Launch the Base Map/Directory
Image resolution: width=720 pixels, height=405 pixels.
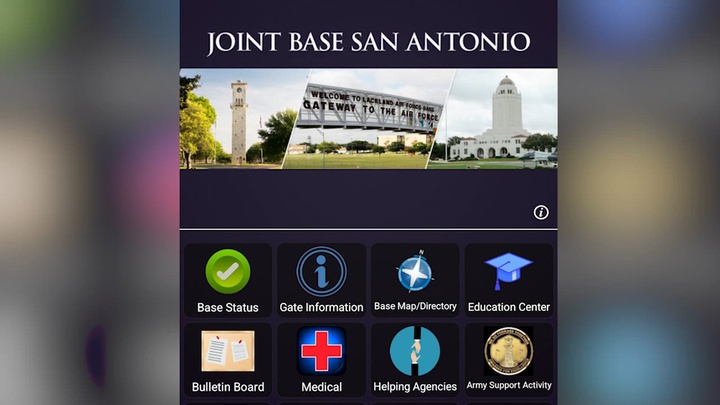pos(415,280)
